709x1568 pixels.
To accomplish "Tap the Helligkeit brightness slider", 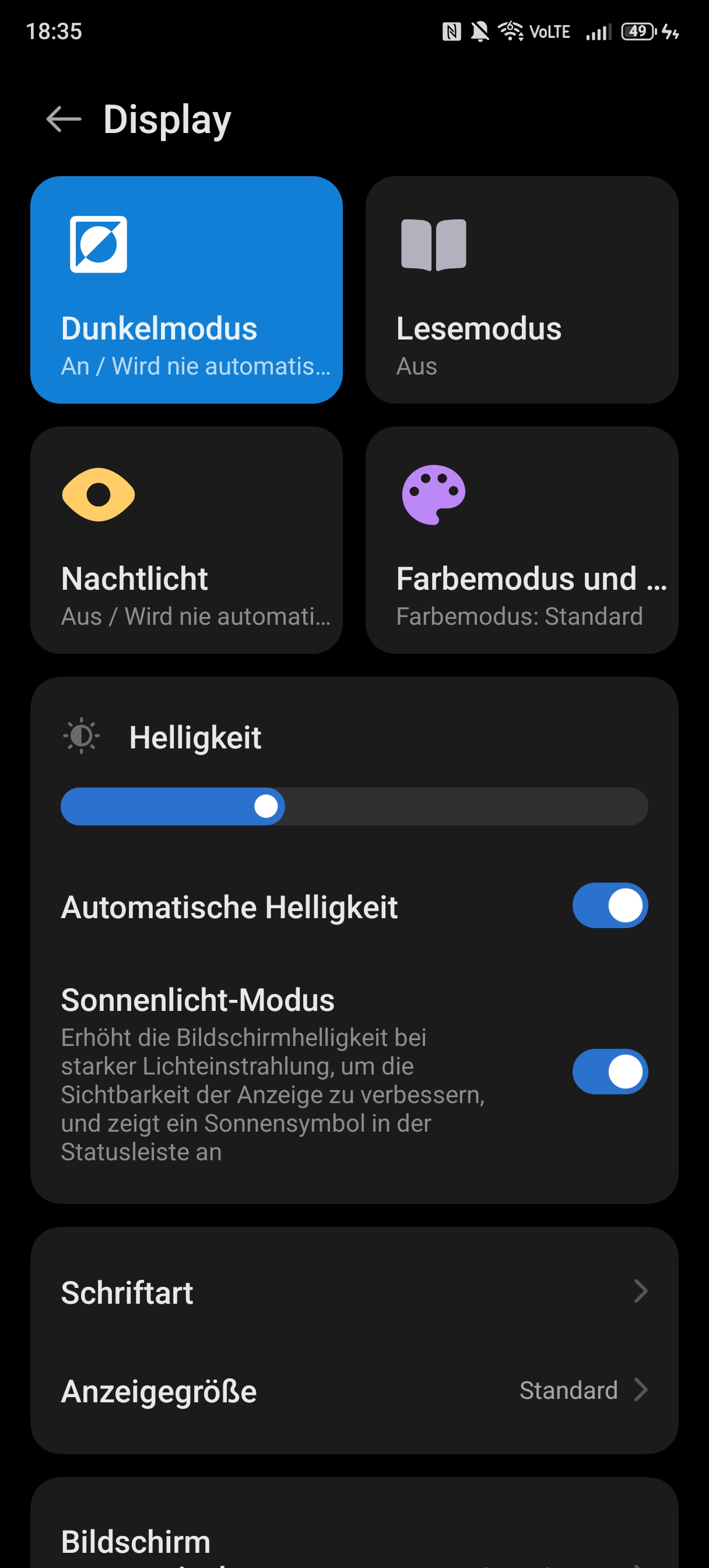I will (x=354, y=807).
